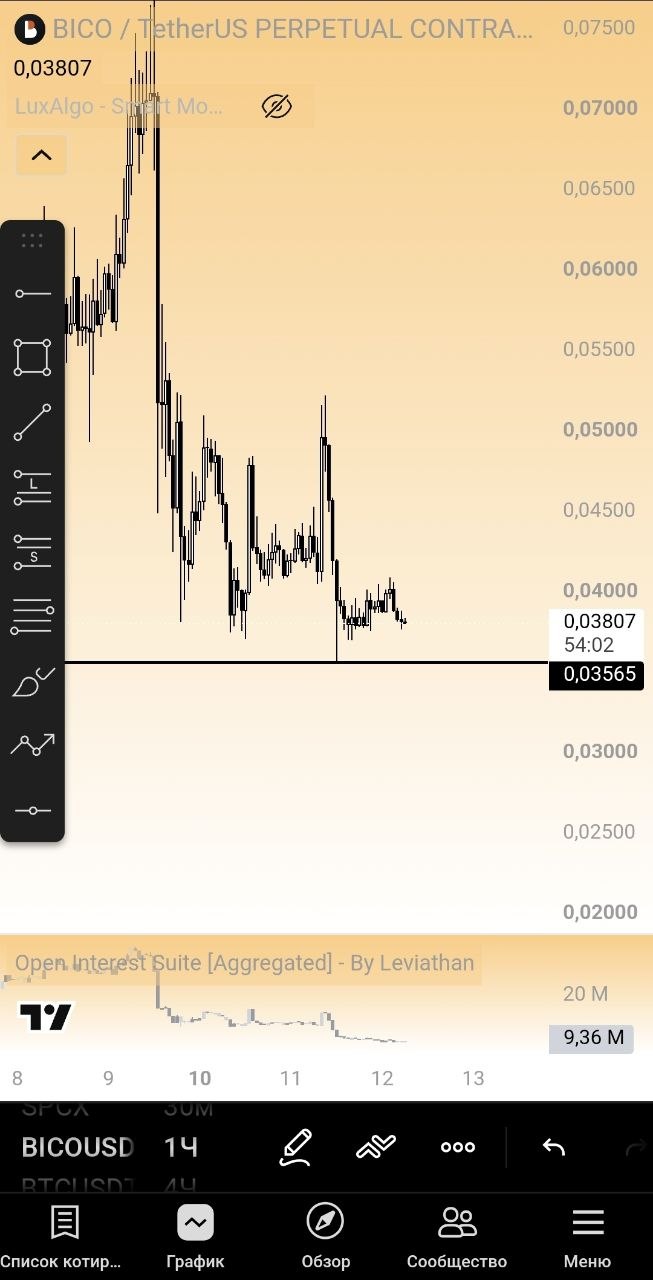The width and height of the screenshot is (653, 1280).
Task: Open the Open Interest Suite indicator legend
Action: [x=244, y=963]
